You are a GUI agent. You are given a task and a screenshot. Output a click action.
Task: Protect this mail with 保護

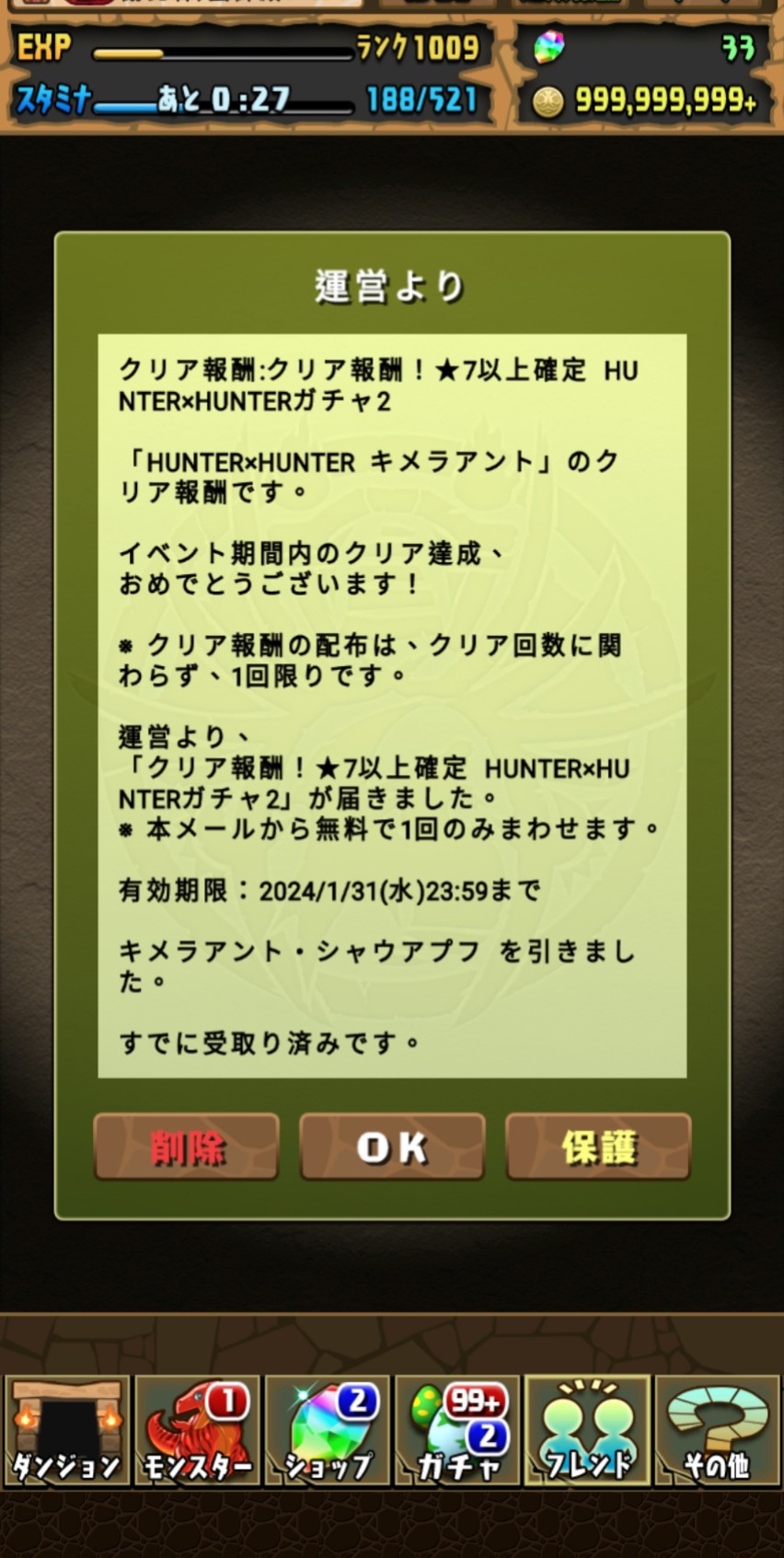(x=598, y=1147)
